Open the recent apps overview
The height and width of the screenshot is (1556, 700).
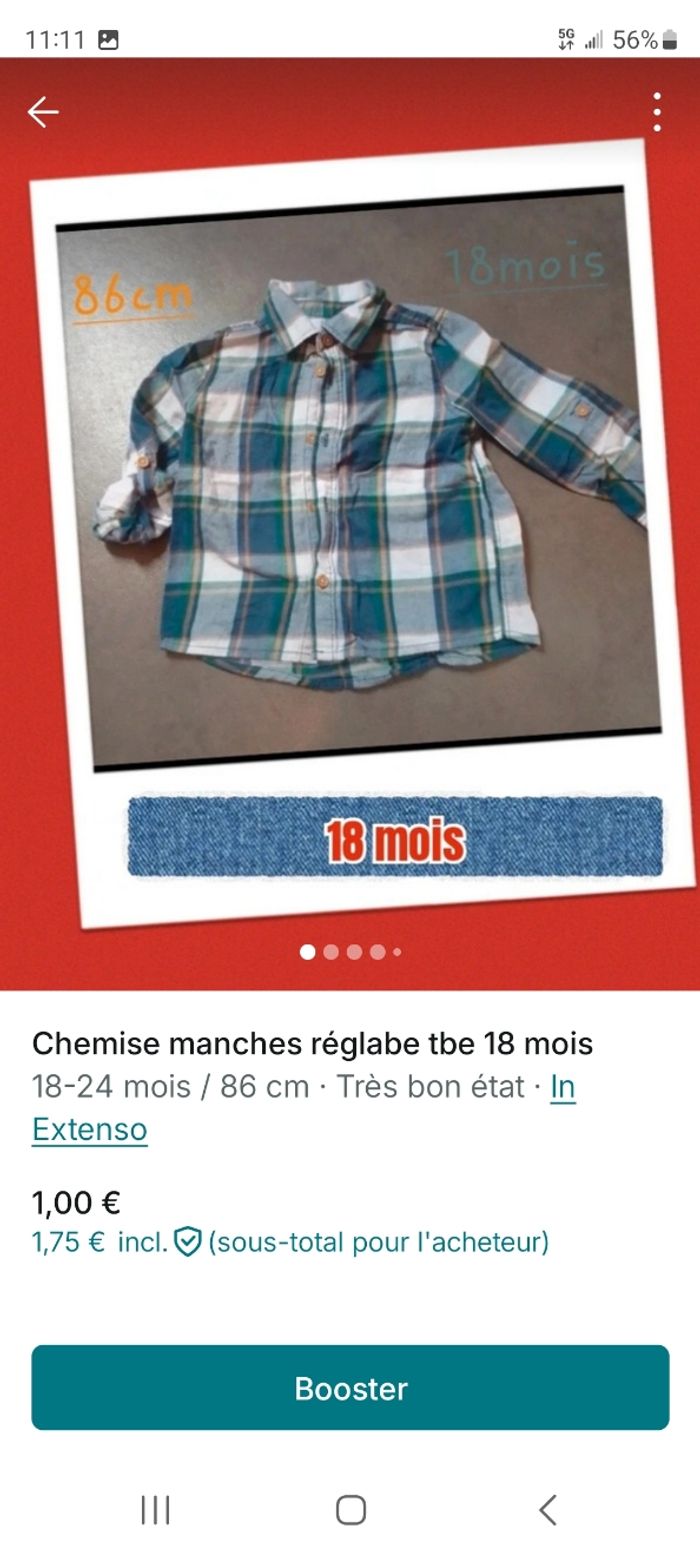click(x=155, y=1509)
